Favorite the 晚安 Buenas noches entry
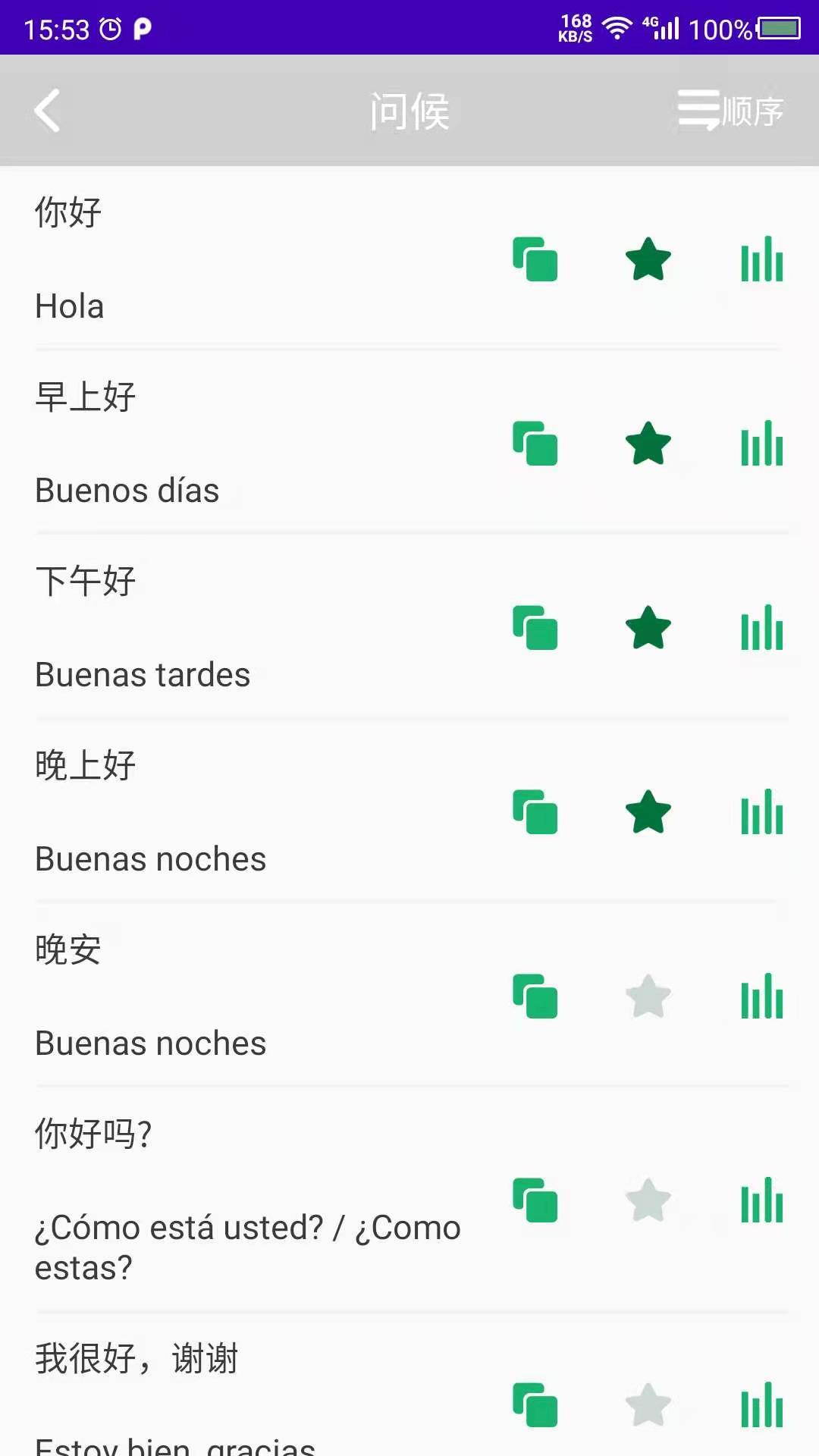 (x=648, y=997)
